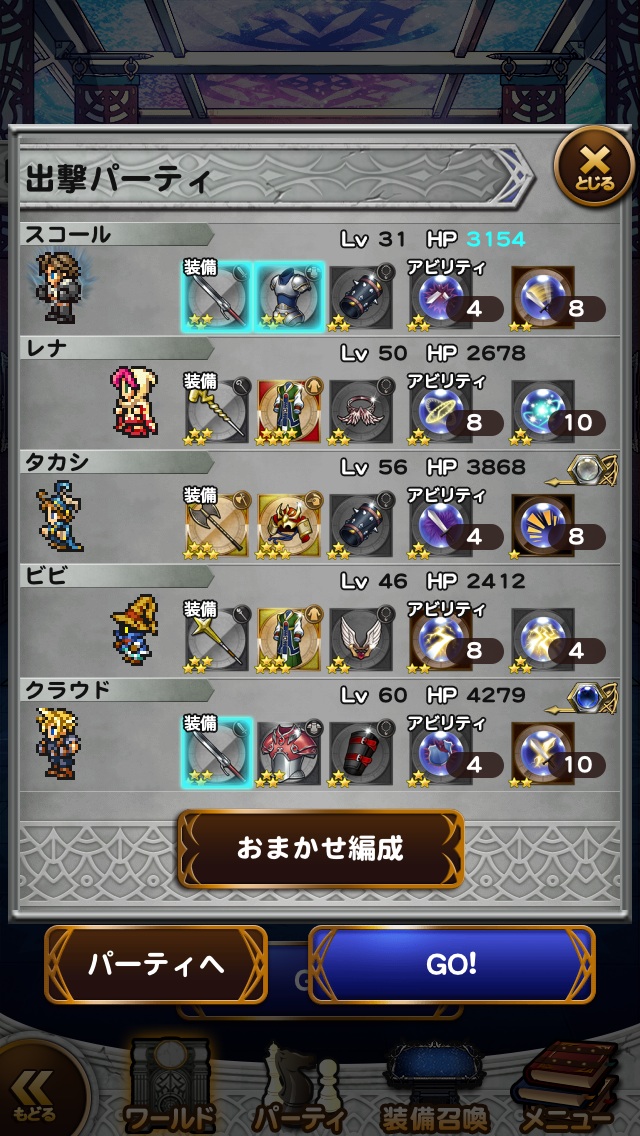The image size is (640, 1136).
Task: Open タカシ's axe weapon slot
Action: pos(216,525)
